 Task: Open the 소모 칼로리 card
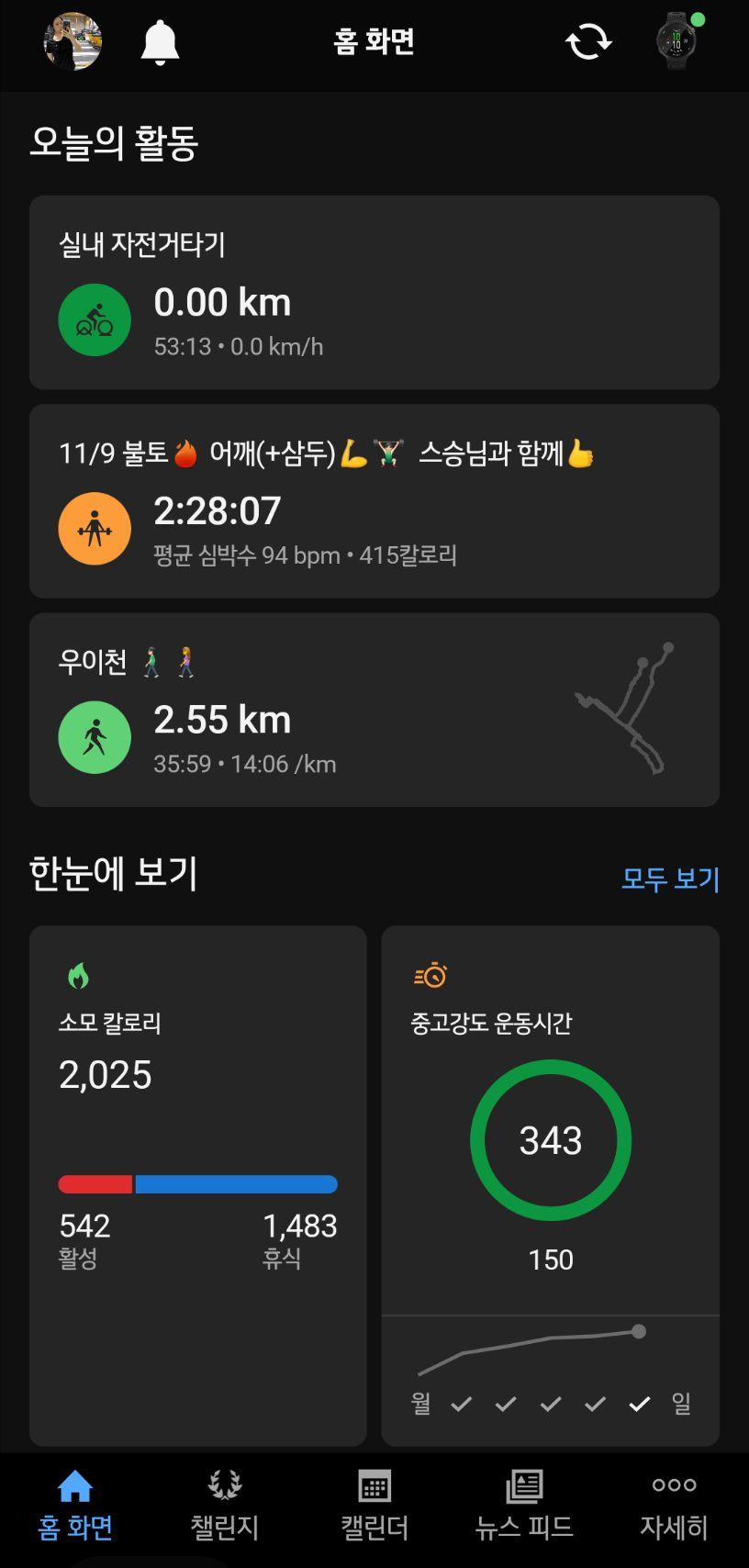197,1185
